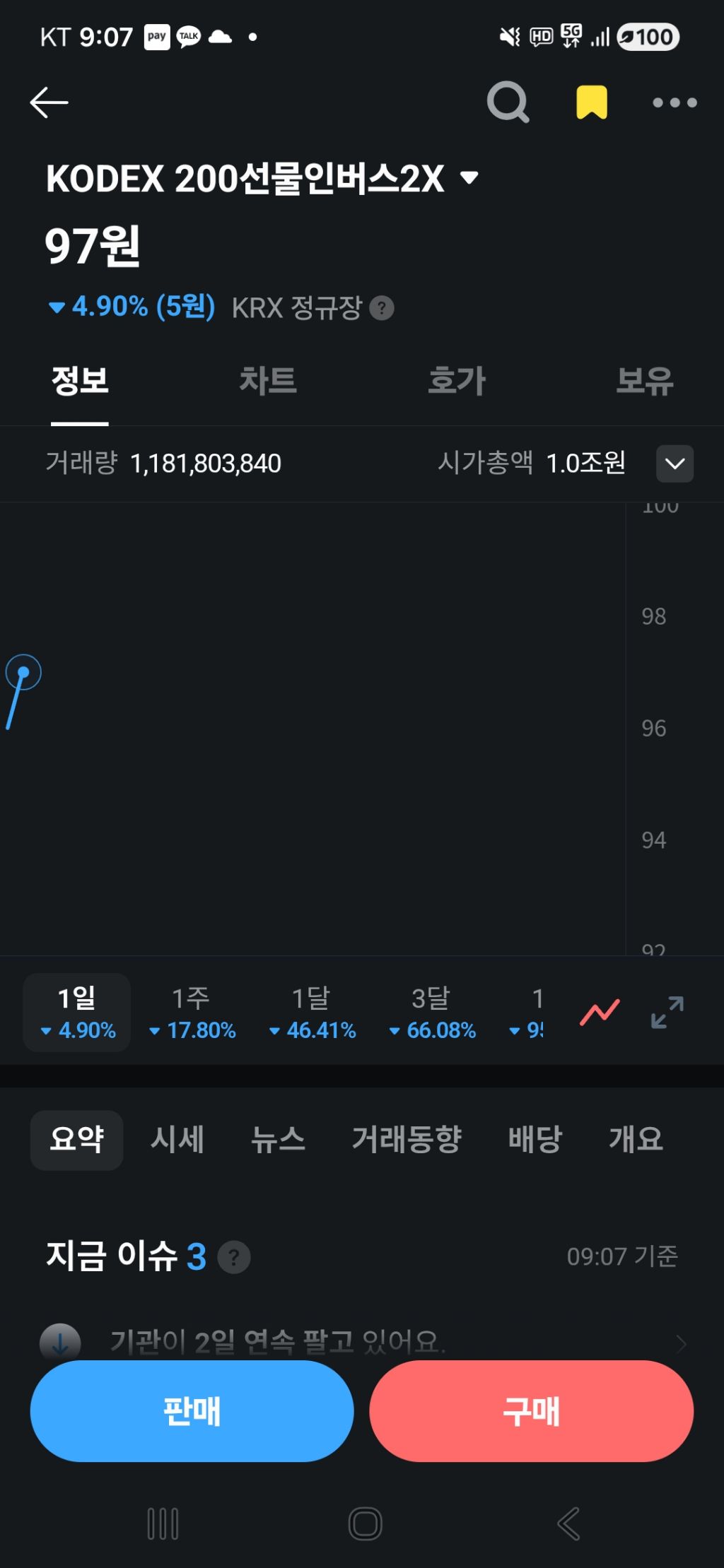Select the 3달 chart period
Image resolution: width=724 pixels, height=1568 pixels.
click(433, 1013)
